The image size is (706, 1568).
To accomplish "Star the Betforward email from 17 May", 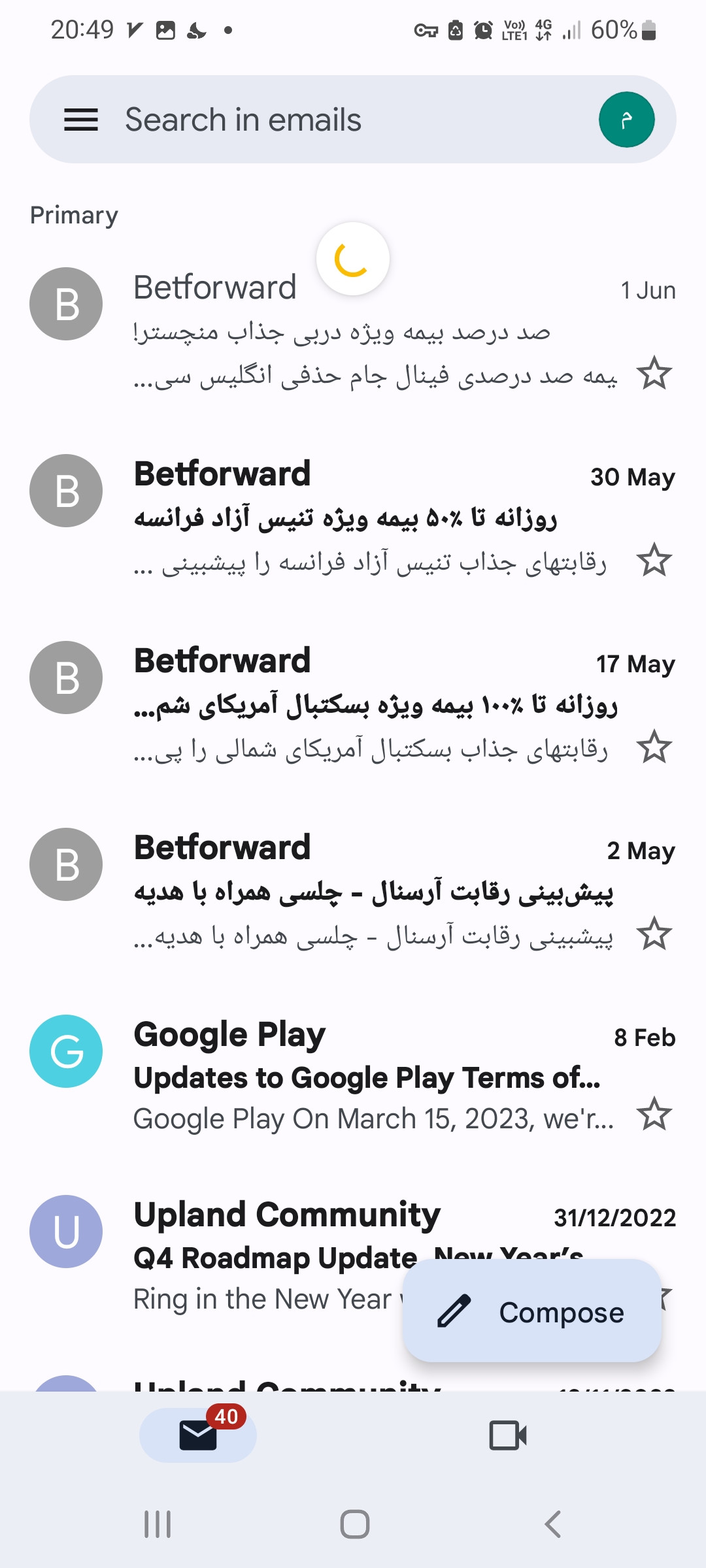I will [x=654, y=747].
